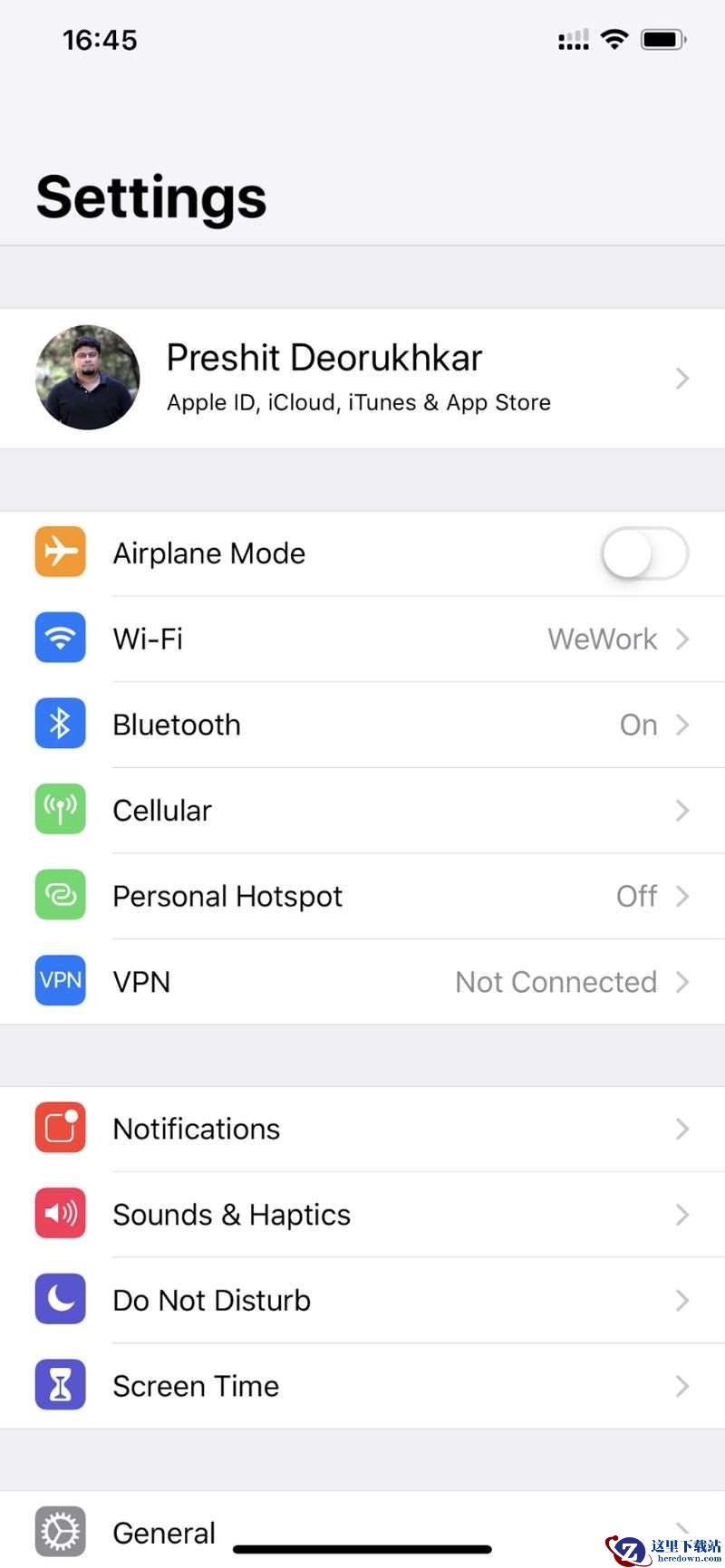Image resolution: width=725 pixels, height=1568 pixels.
Task: Open Notifications settings
Action: tap(362, 1129)
